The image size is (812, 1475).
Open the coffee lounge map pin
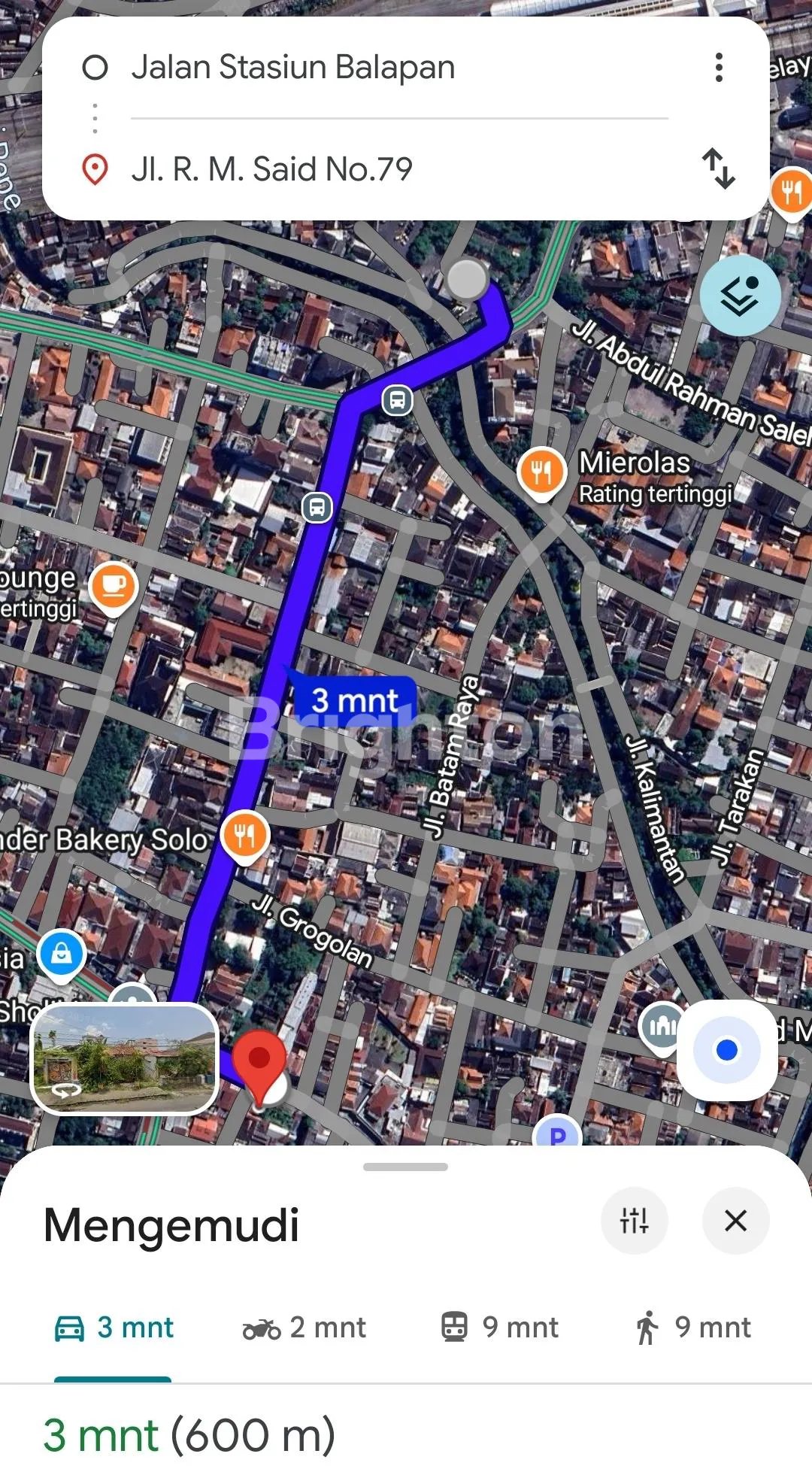(113, 587)
